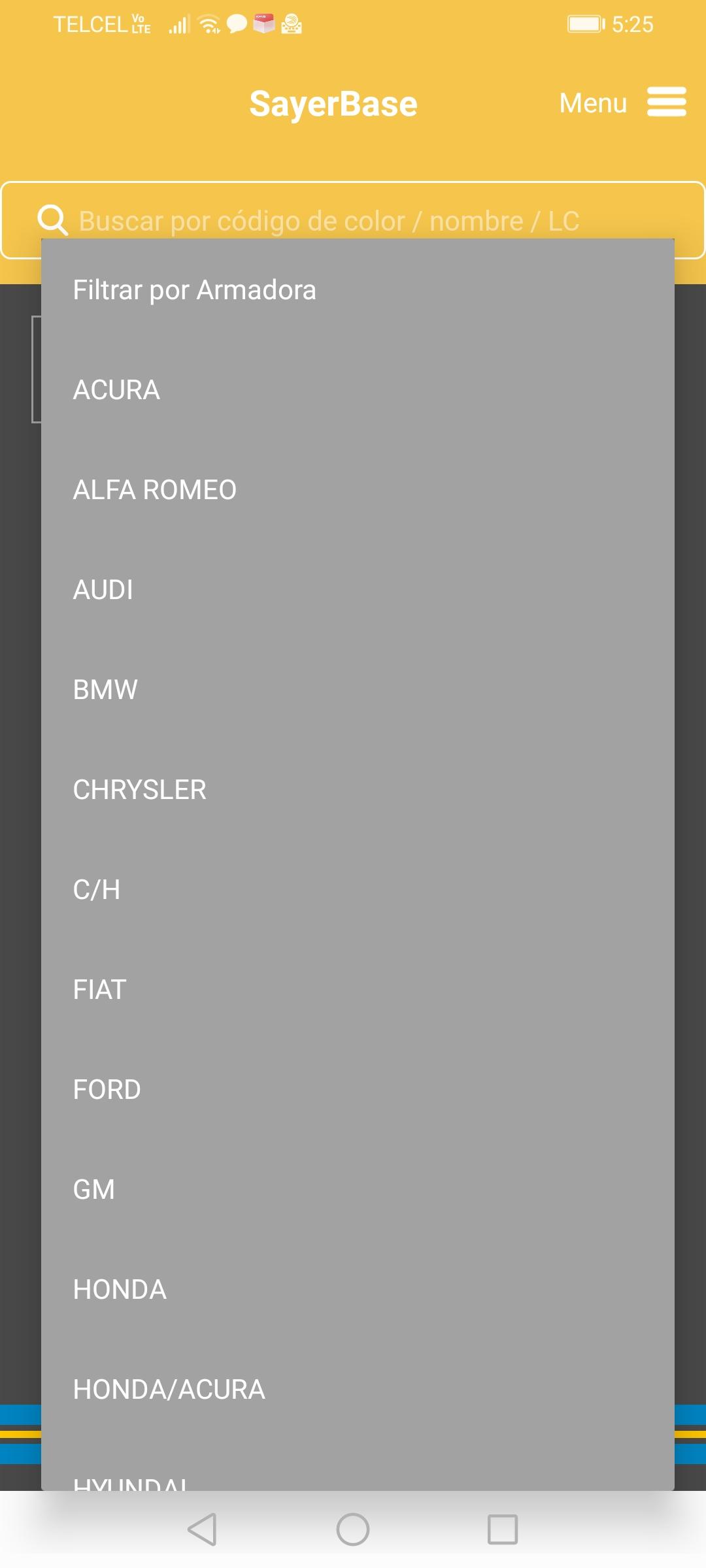Select HONDA/ACURA in the list
The image size is (706, 1568).
pos(358,1390)
